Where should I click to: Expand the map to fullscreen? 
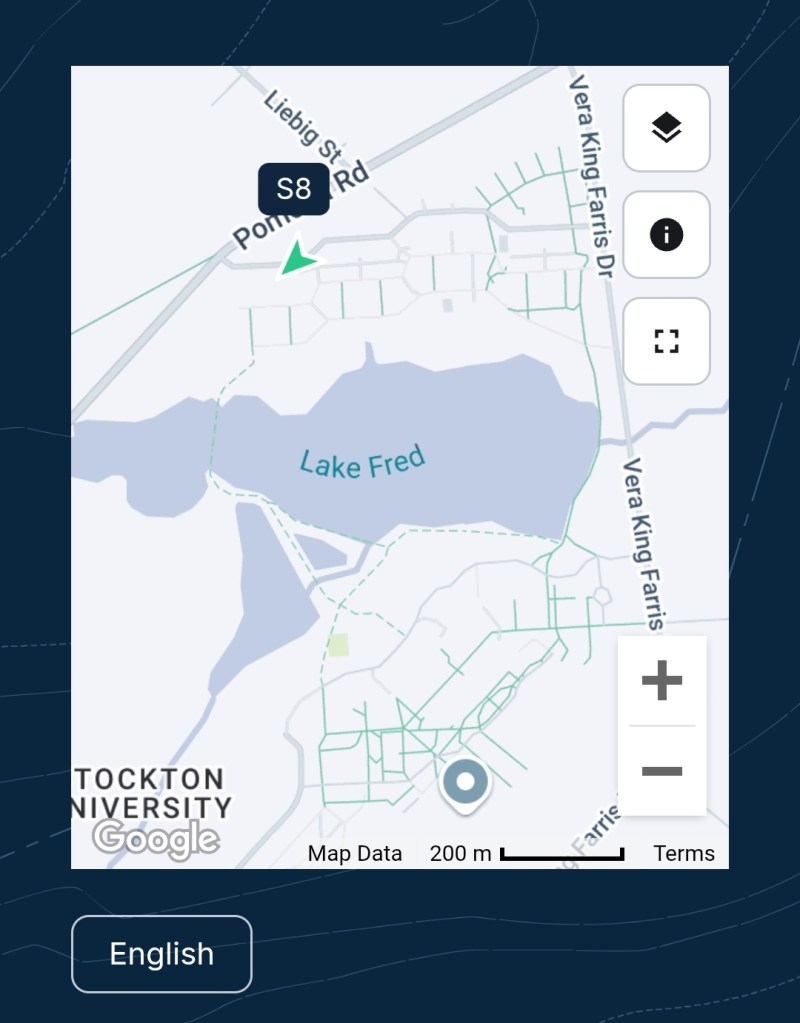coord(666,341)
